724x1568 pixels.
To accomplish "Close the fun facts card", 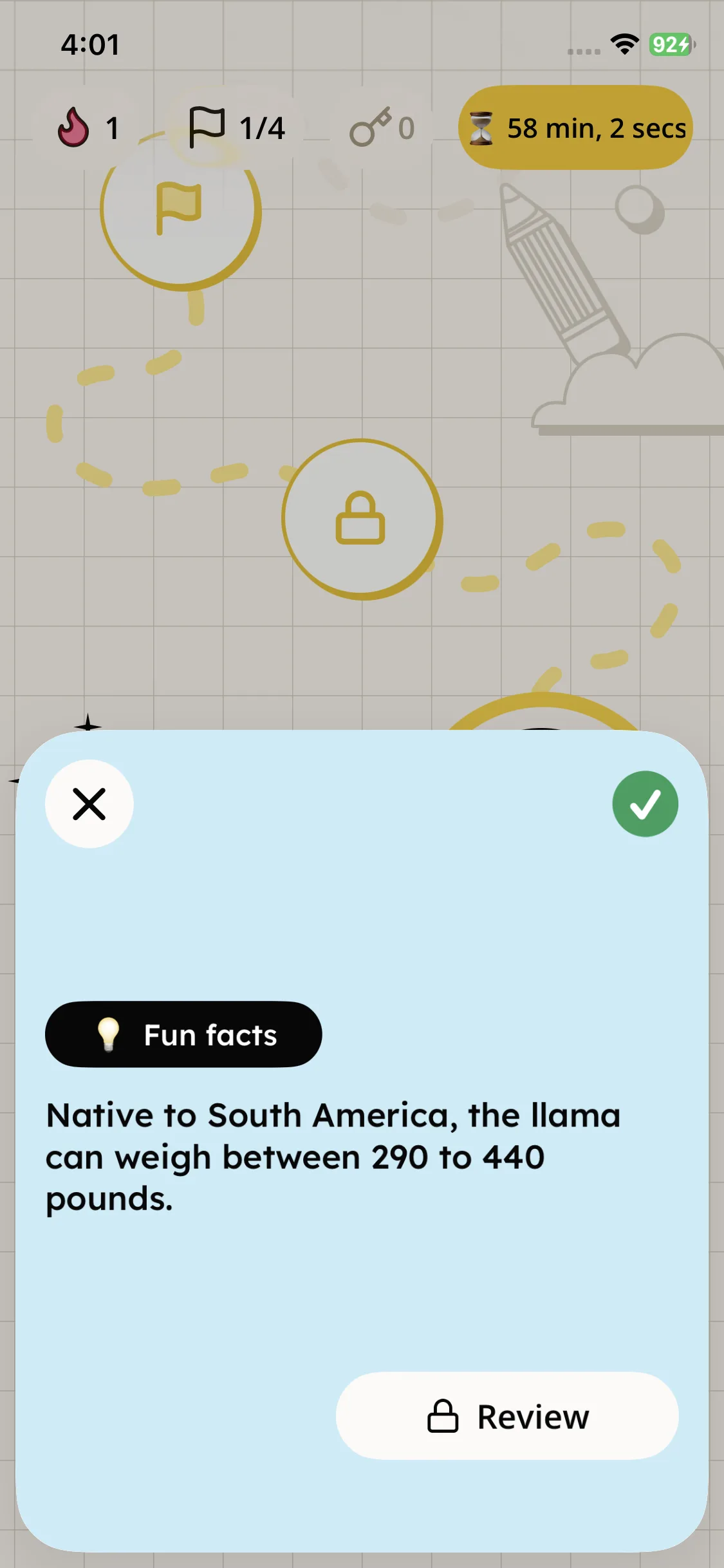I will click(89, 804).
